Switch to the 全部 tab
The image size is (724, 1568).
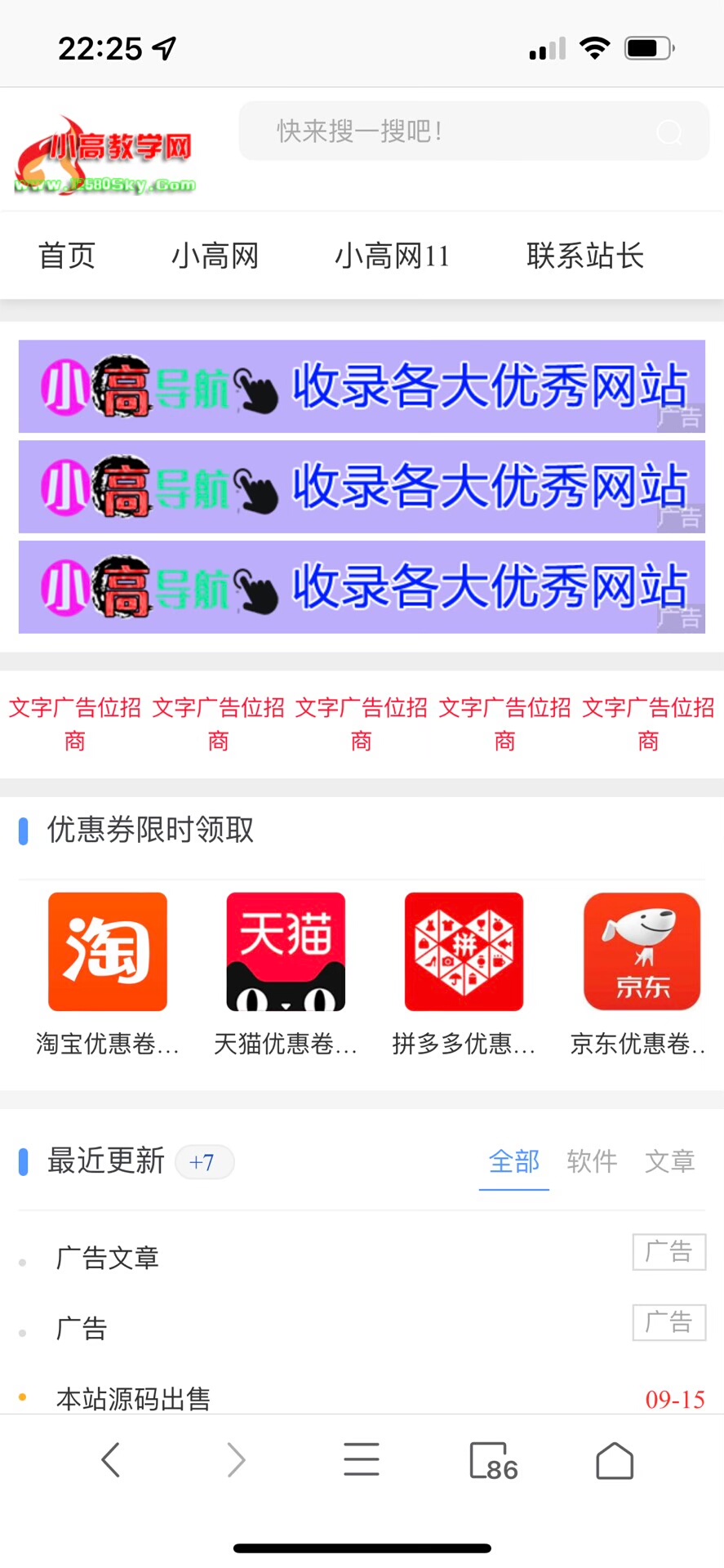tap(513, 1160)
